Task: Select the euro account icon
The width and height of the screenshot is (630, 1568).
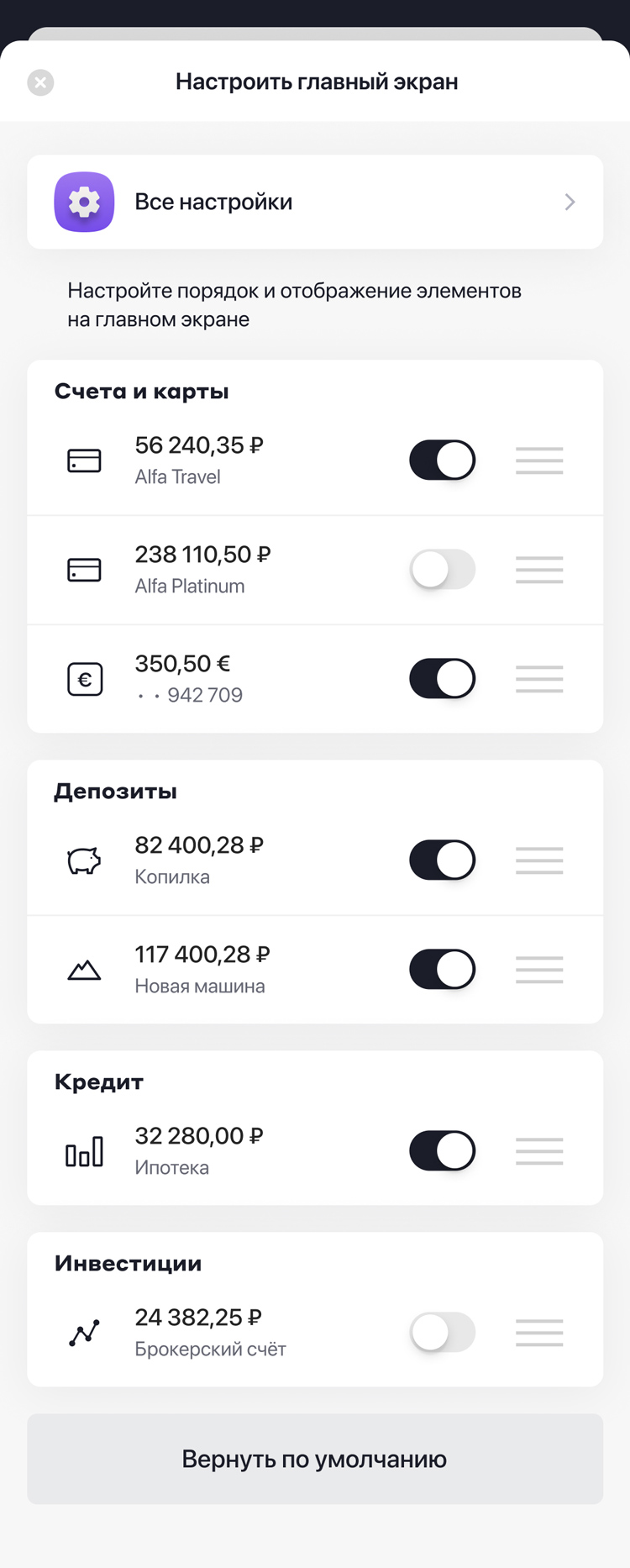Action: [x=84, y=678]
